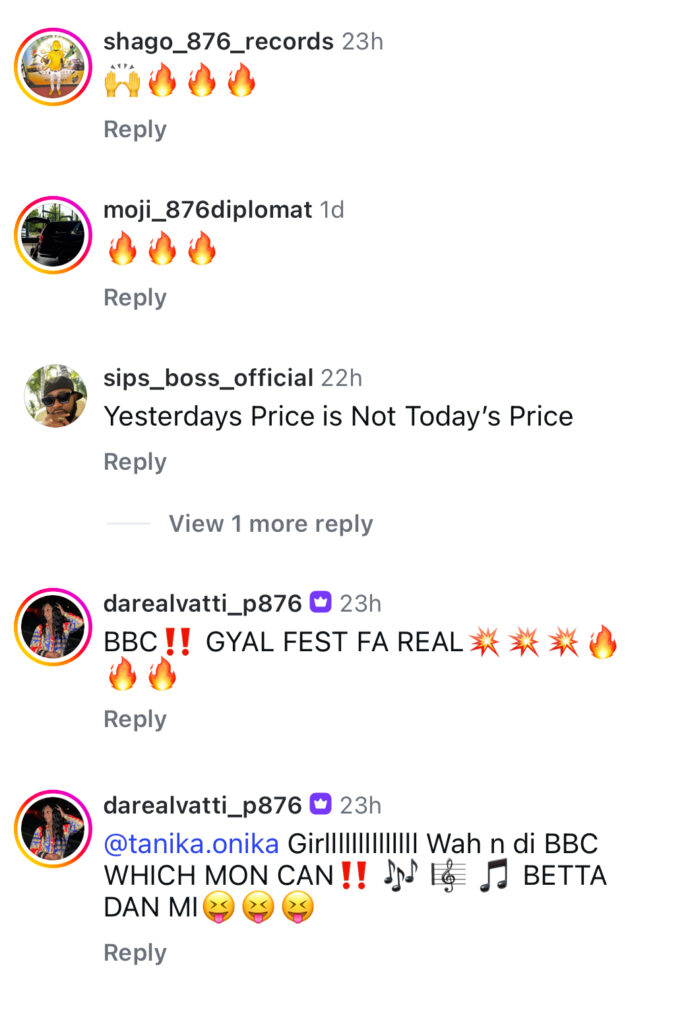Reply to the BETTA DAN MI comment
Viewport: 688px width, 1024px height.
(x=135, y=953)
